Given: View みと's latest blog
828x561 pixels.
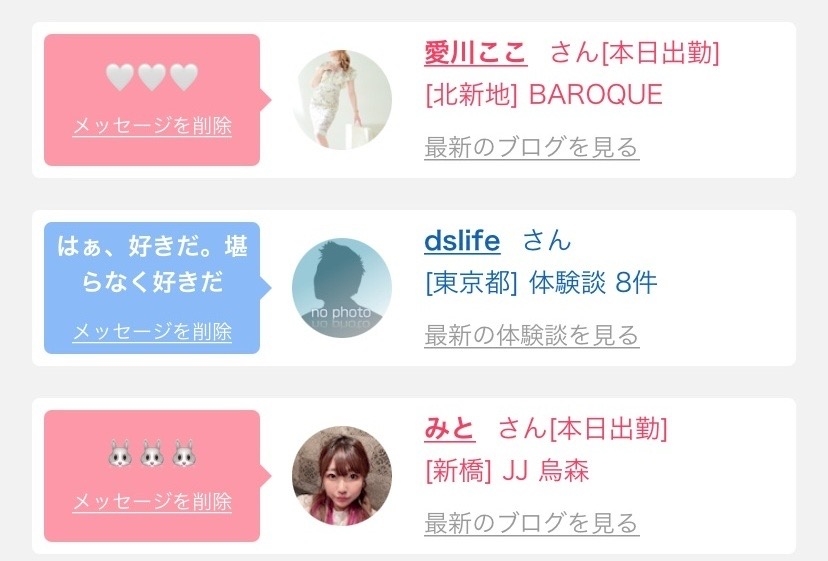Looking at the screenshot, I should pyautogui.click(x=531, y=523).
